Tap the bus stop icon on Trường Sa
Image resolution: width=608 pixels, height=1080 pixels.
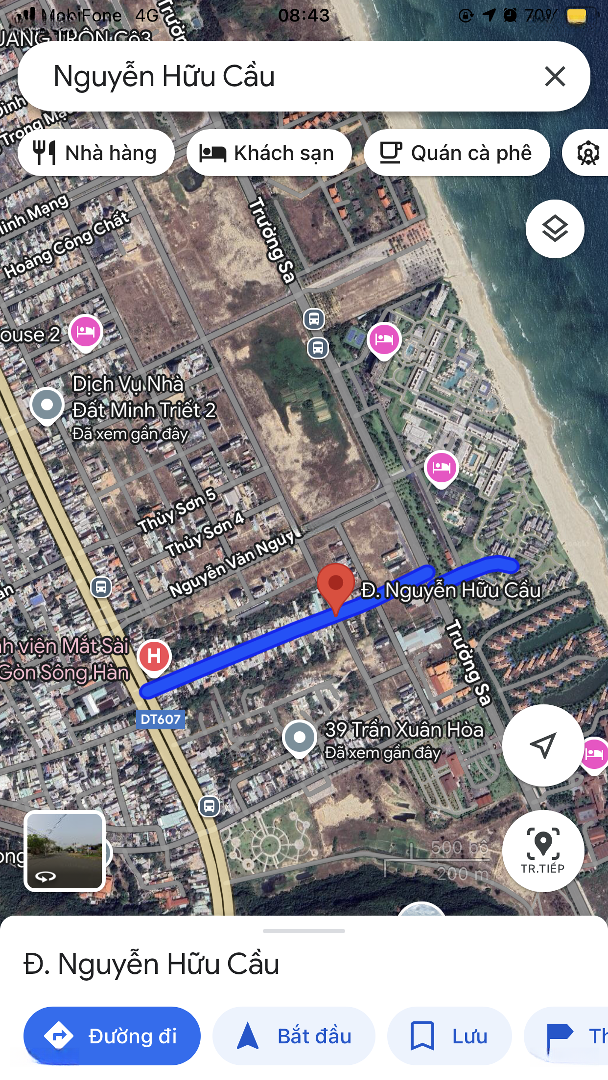pyautogui.click(x=315, y=319)
